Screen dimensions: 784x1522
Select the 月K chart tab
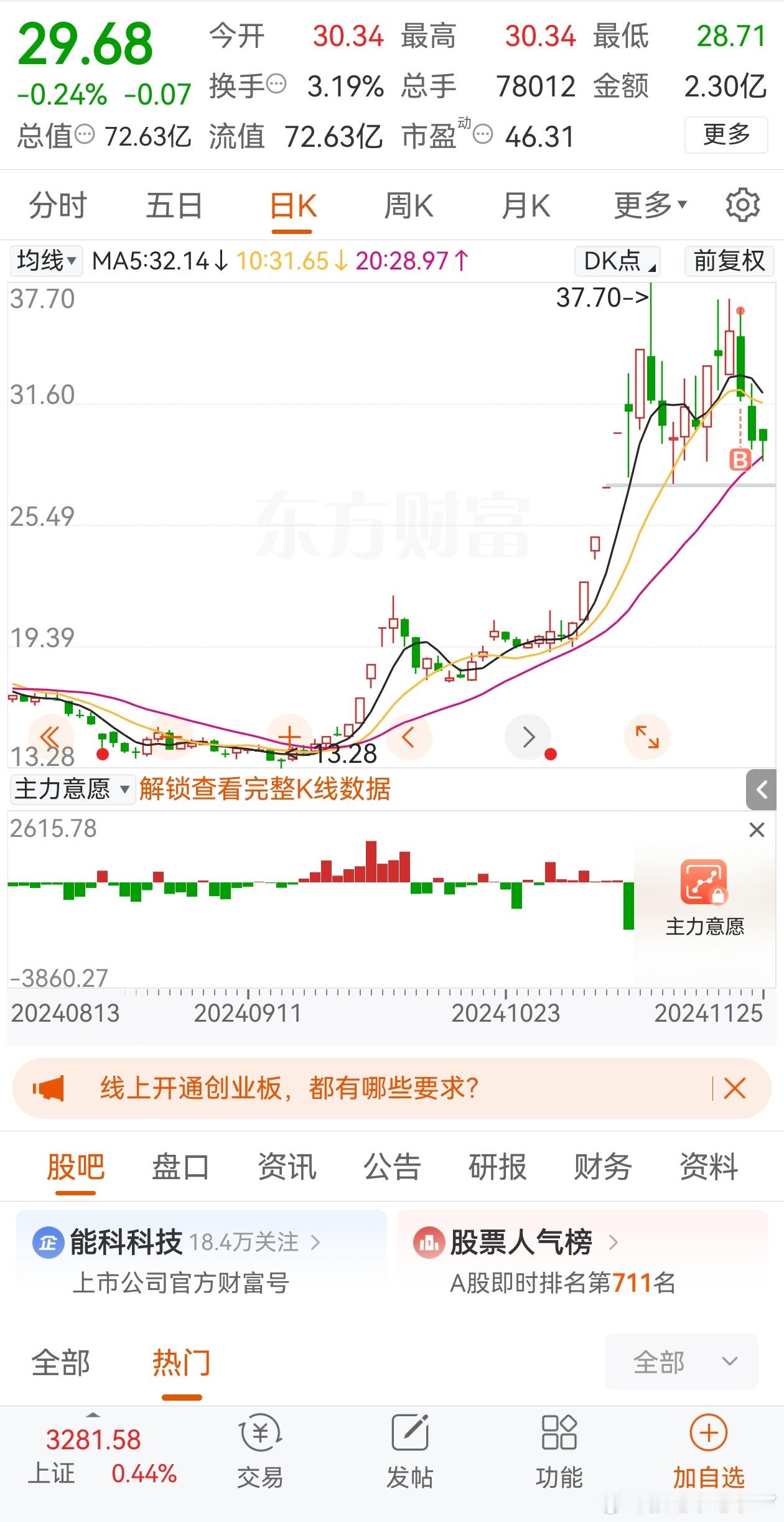pos(526,206)
